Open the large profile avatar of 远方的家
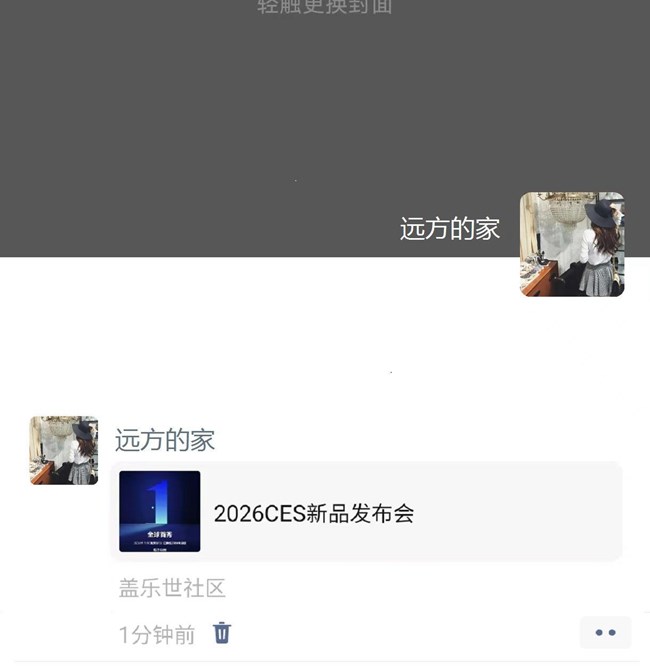 click(x=572, y=244)
